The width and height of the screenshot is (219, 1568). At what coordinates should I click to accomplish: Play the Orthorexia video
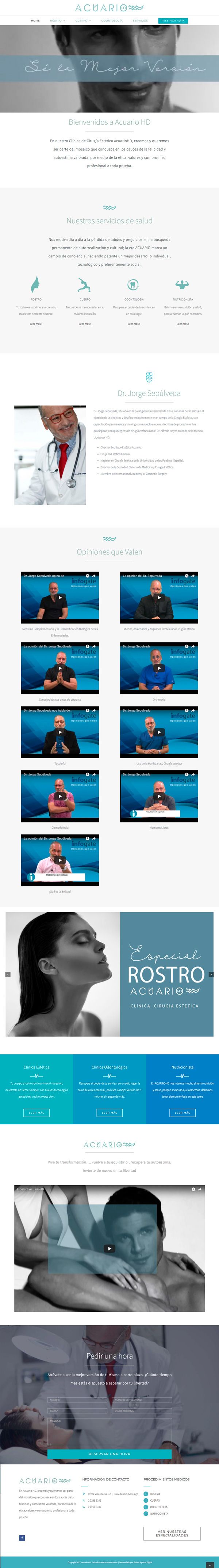159,668
